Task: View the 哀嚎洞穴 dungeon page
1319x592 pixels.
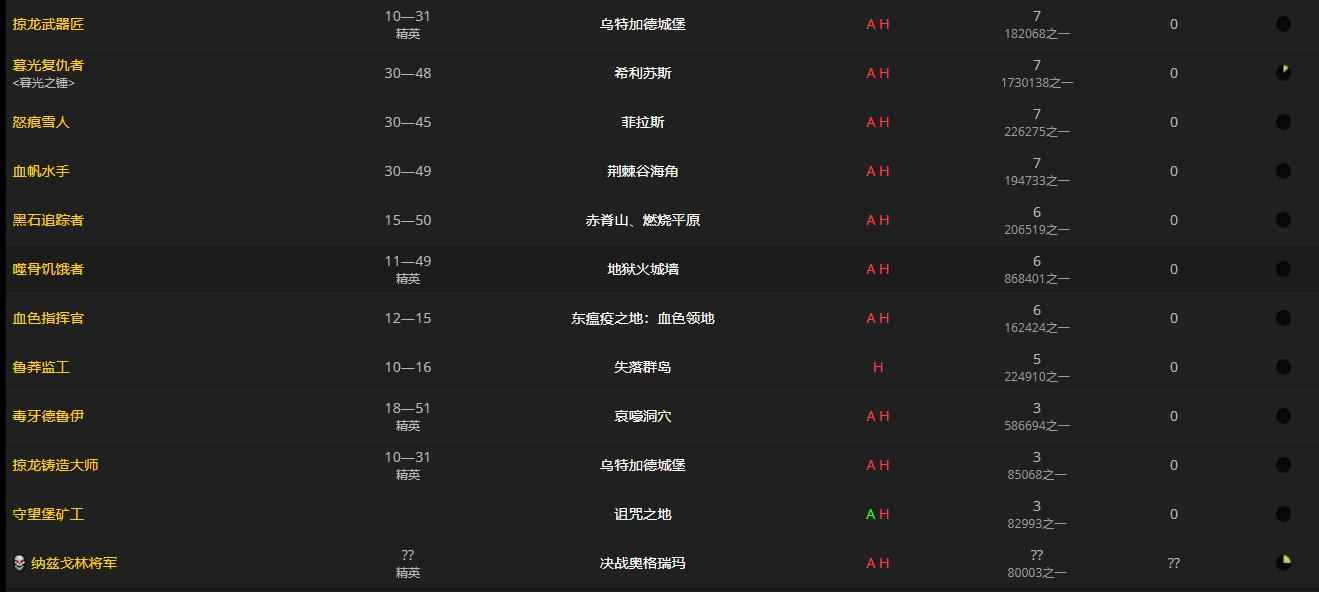Action: point(642,416)
